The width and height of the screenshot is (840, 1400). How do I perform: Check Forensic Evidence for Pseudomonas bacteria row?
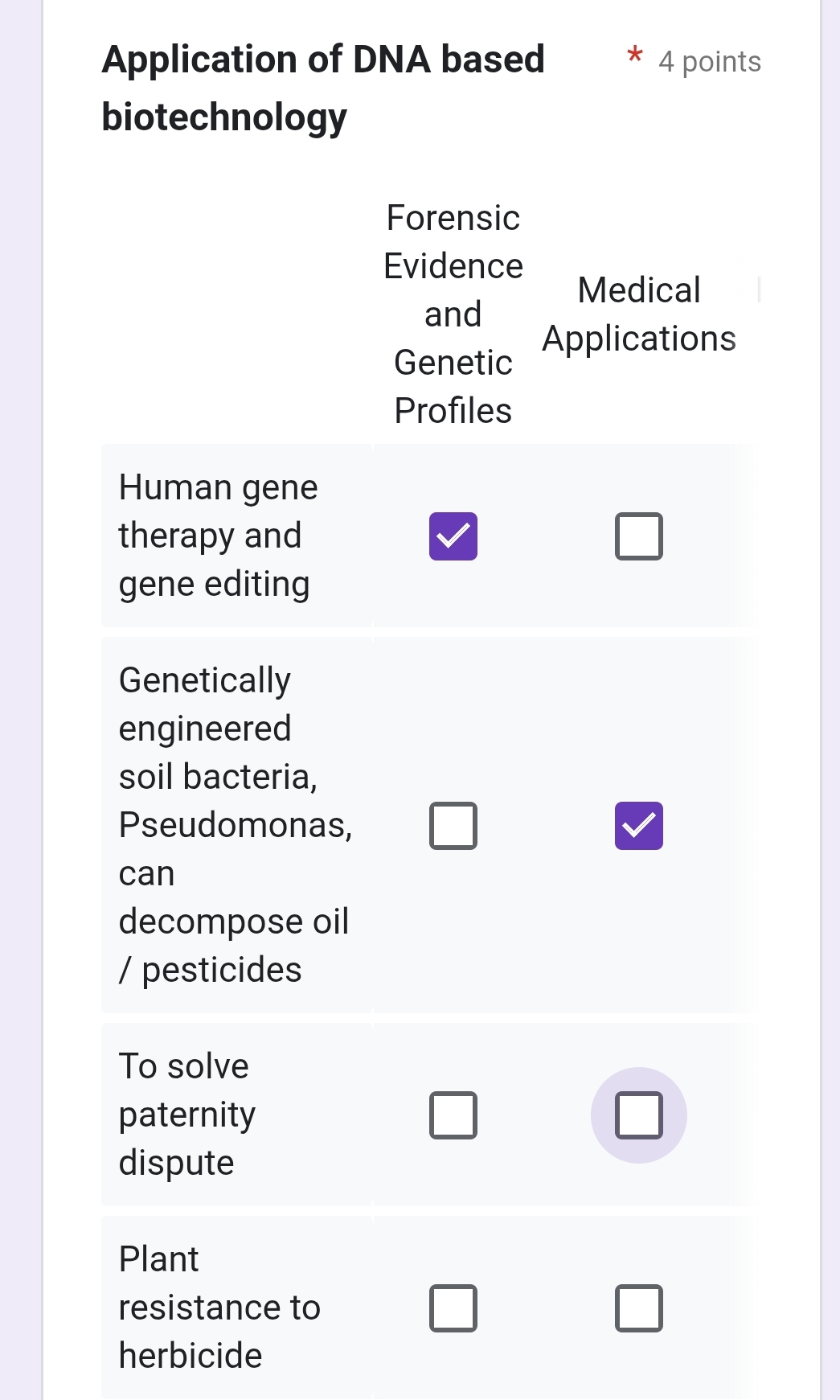coord(453,824)
